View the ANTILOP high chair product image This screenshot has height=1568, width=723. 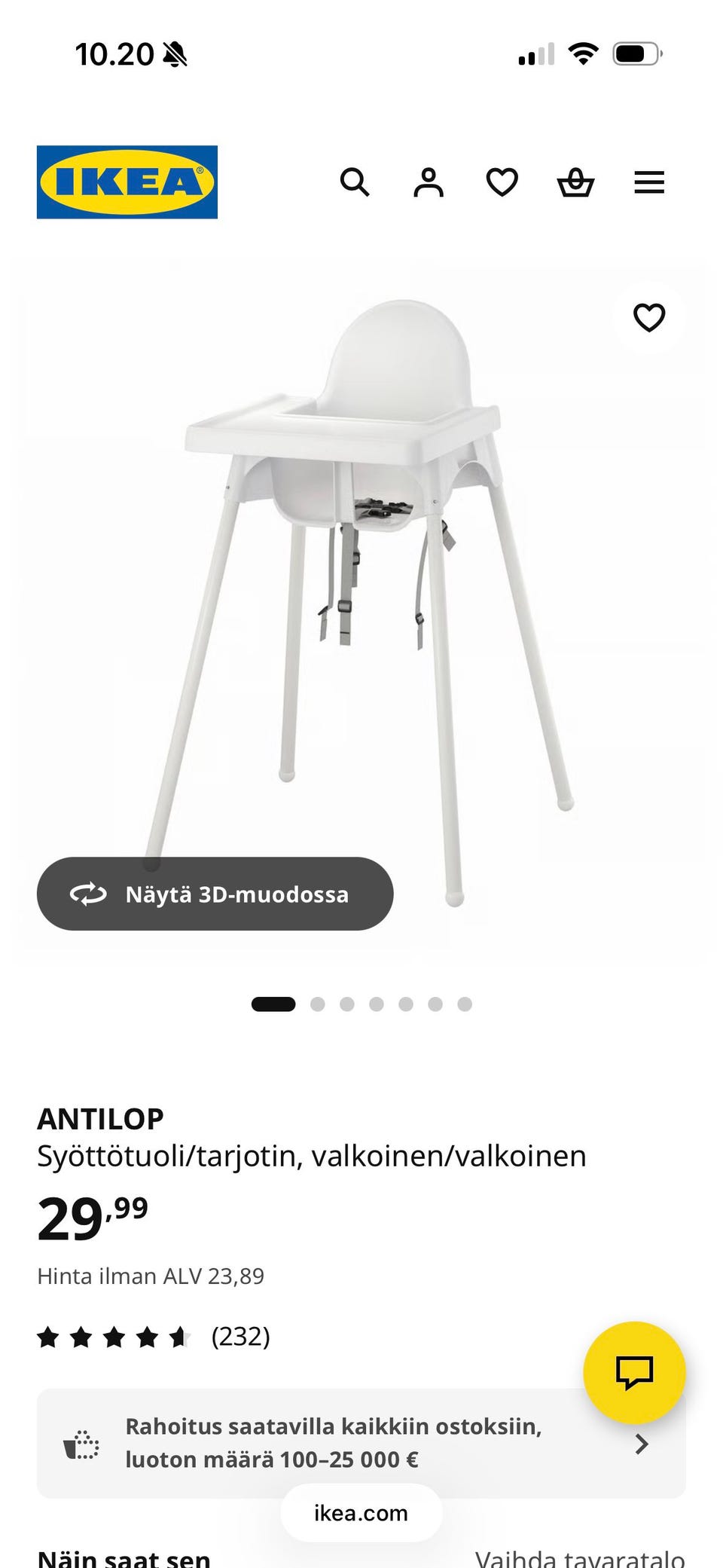[x=361, y=588]
